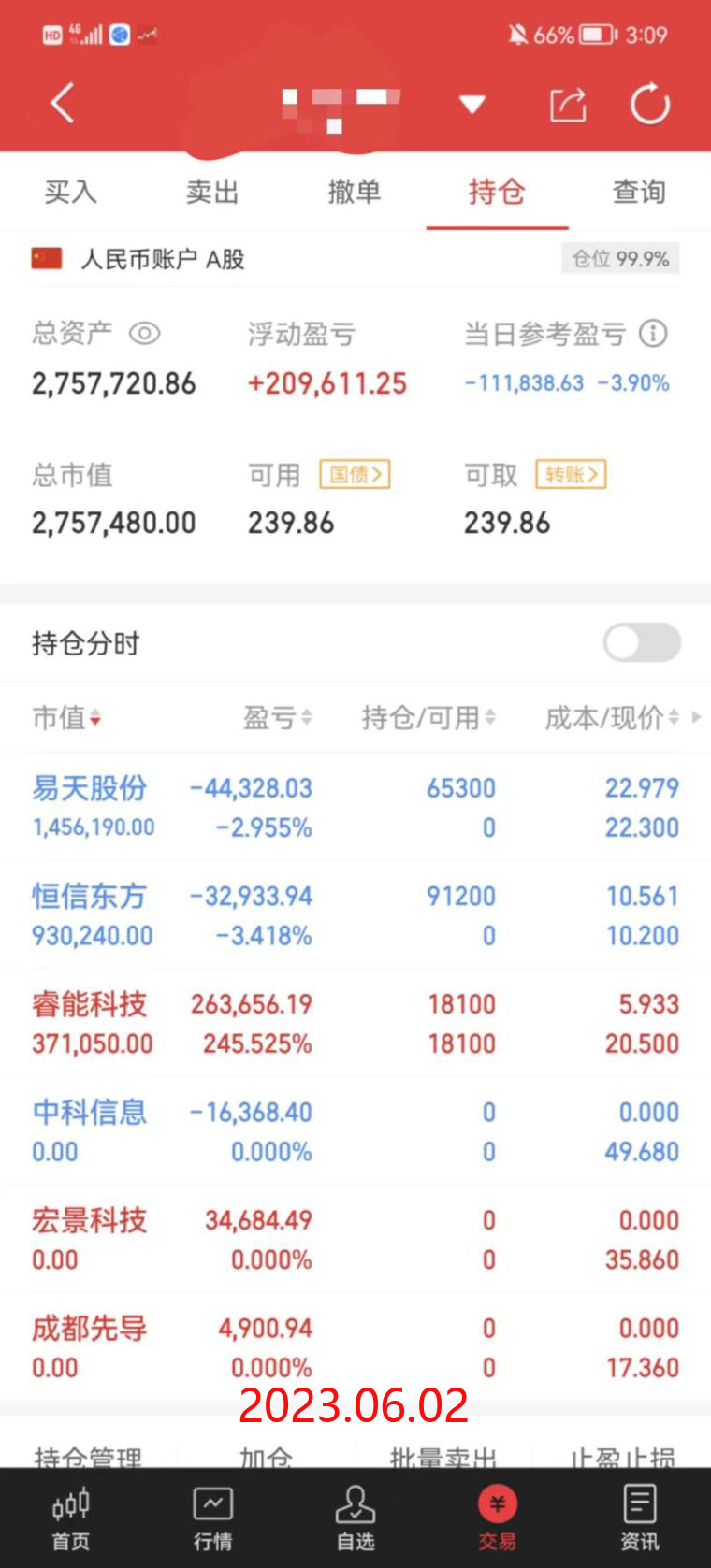
Task: Refresh the holdings data
Action: (x=650, y=104)
